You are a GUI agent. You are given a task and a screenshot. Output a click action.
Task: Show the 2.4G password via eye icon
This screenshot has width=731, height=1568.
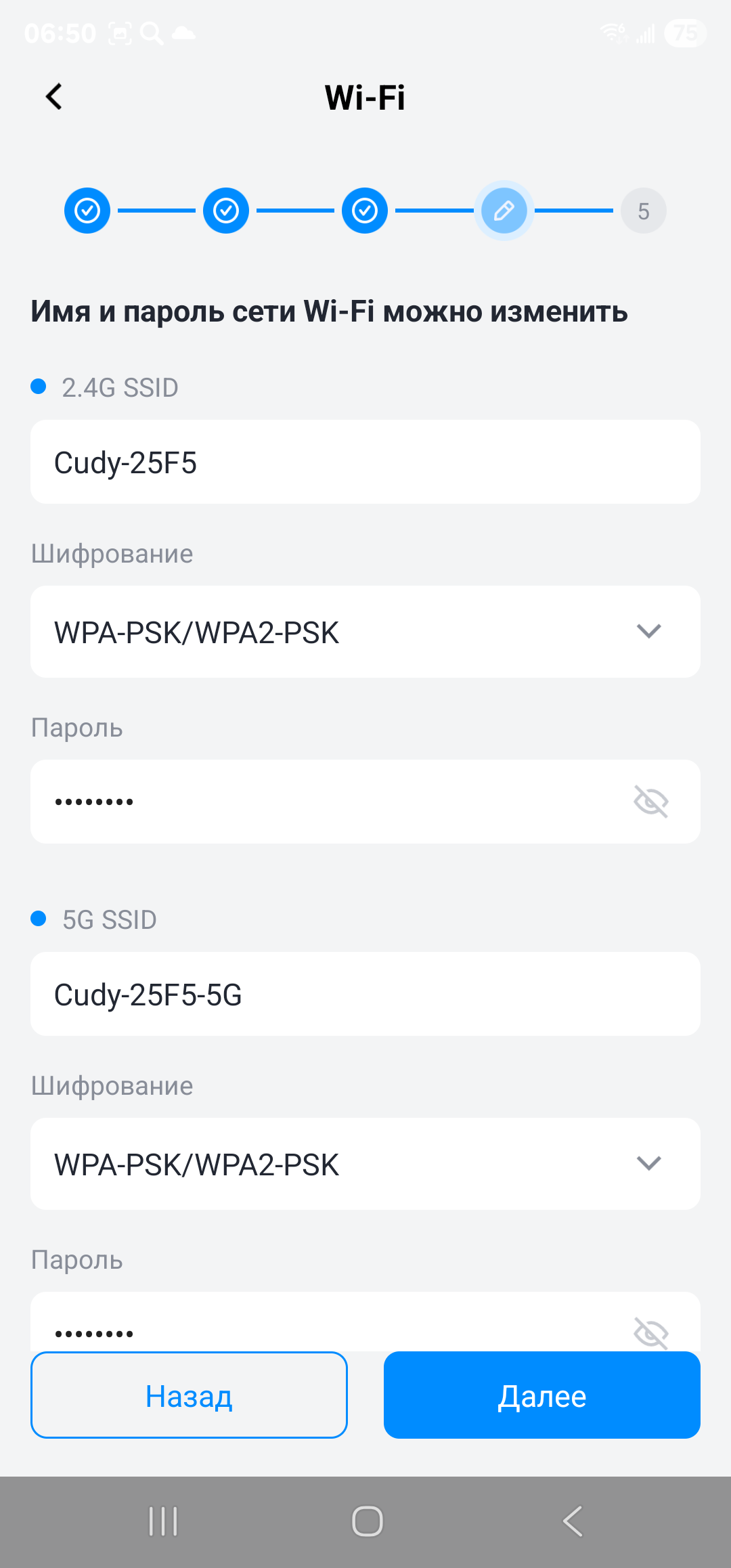coord(650,802)
